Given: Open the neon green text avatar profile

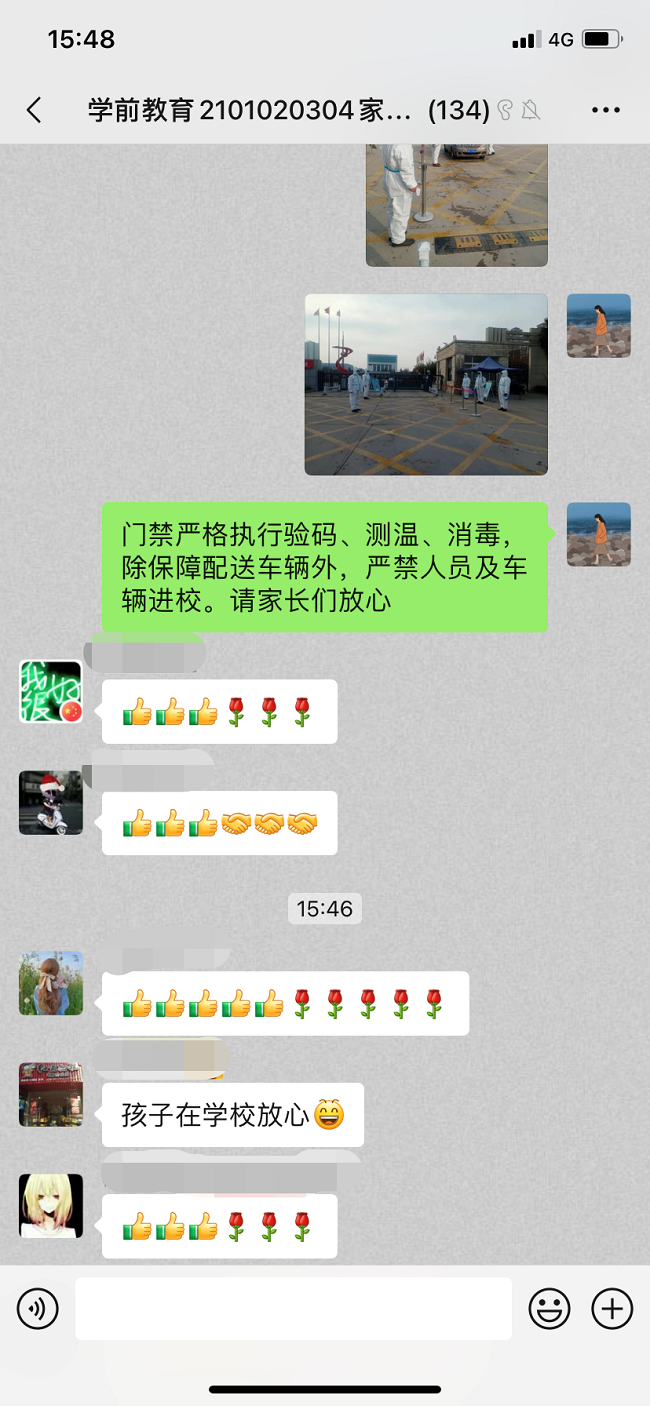Looking at the screenshot, I should coord(51,691).
